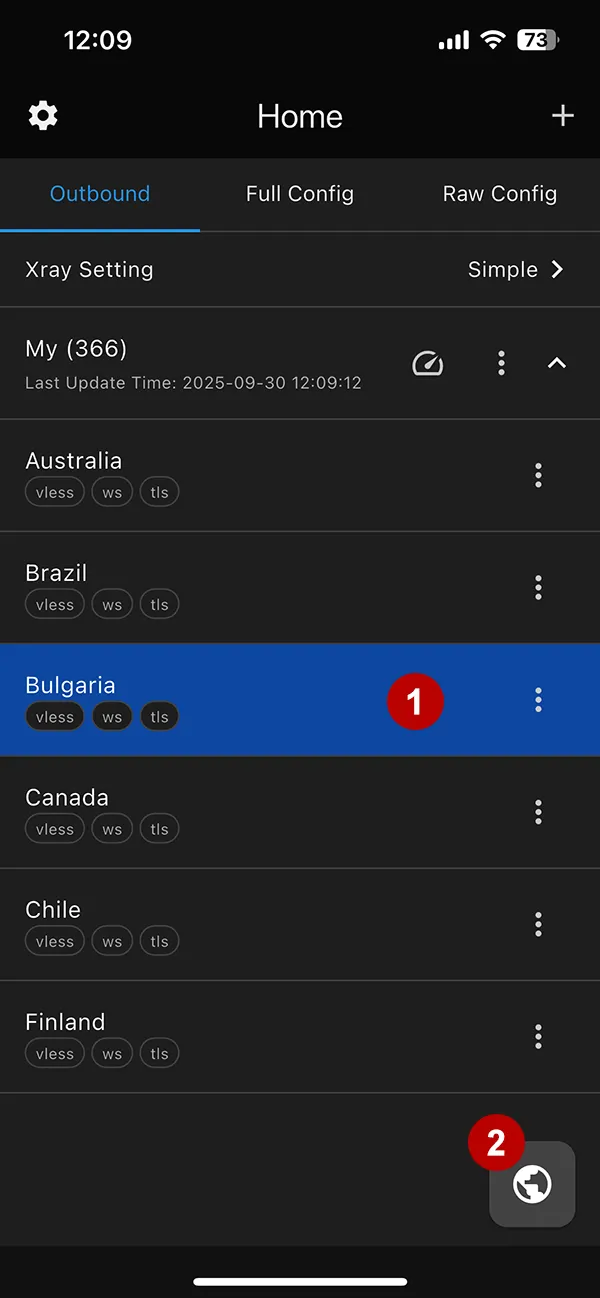The width and height of the screenshot is (600, 1298).
Task: Open Xray Setting row
Action: tap(300, 270)
